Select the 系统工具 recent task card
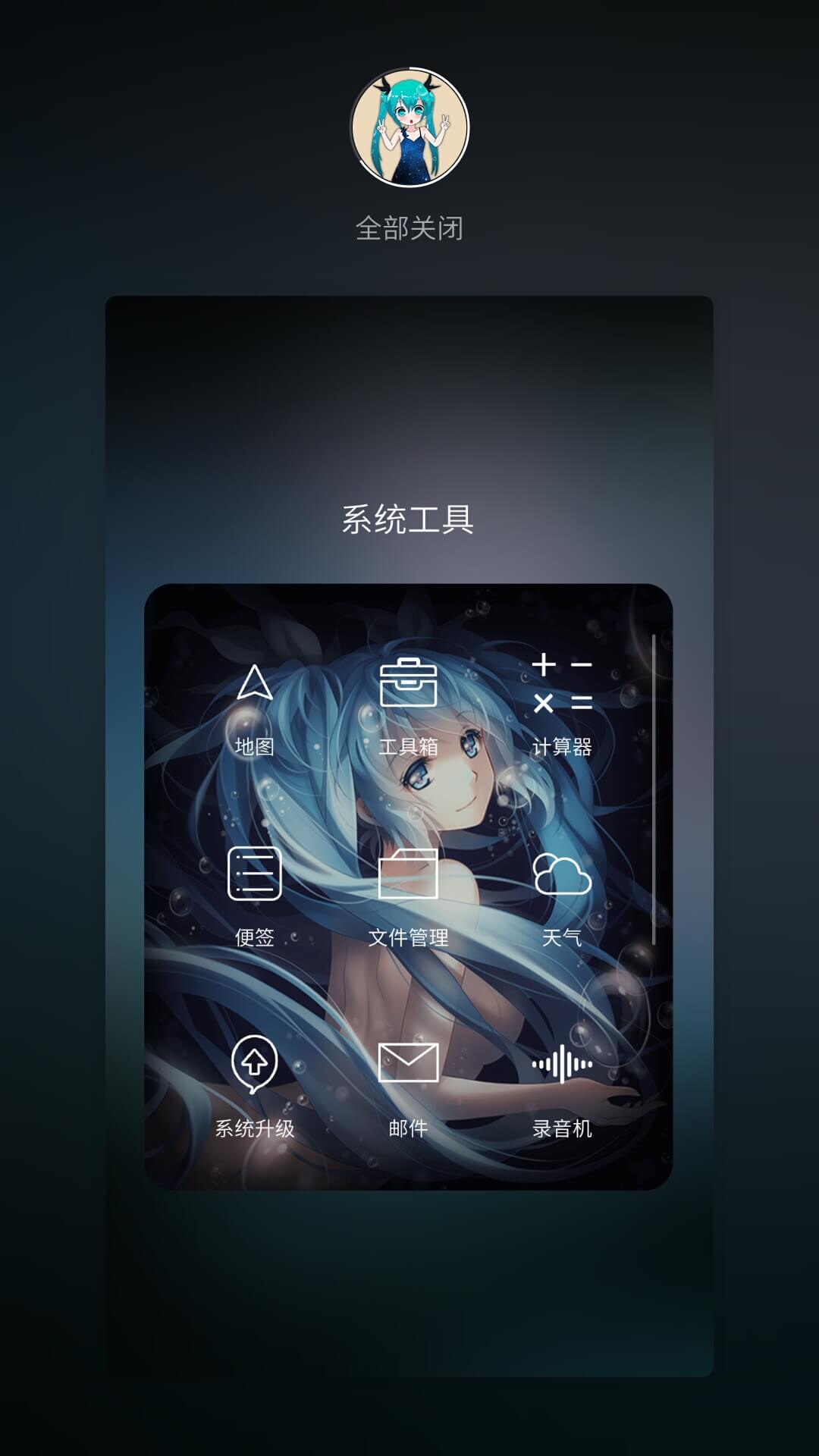 point(409,836)
